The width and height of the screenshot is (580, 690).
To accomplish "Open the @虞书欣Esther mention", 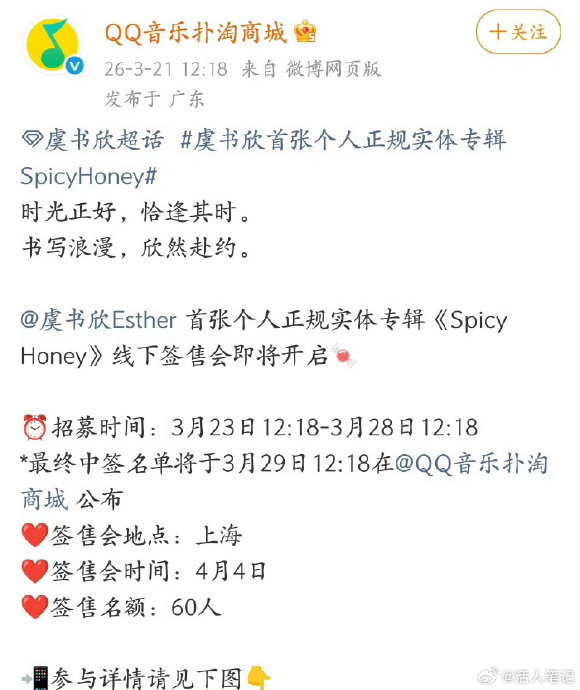I will (x=99, y=320).
